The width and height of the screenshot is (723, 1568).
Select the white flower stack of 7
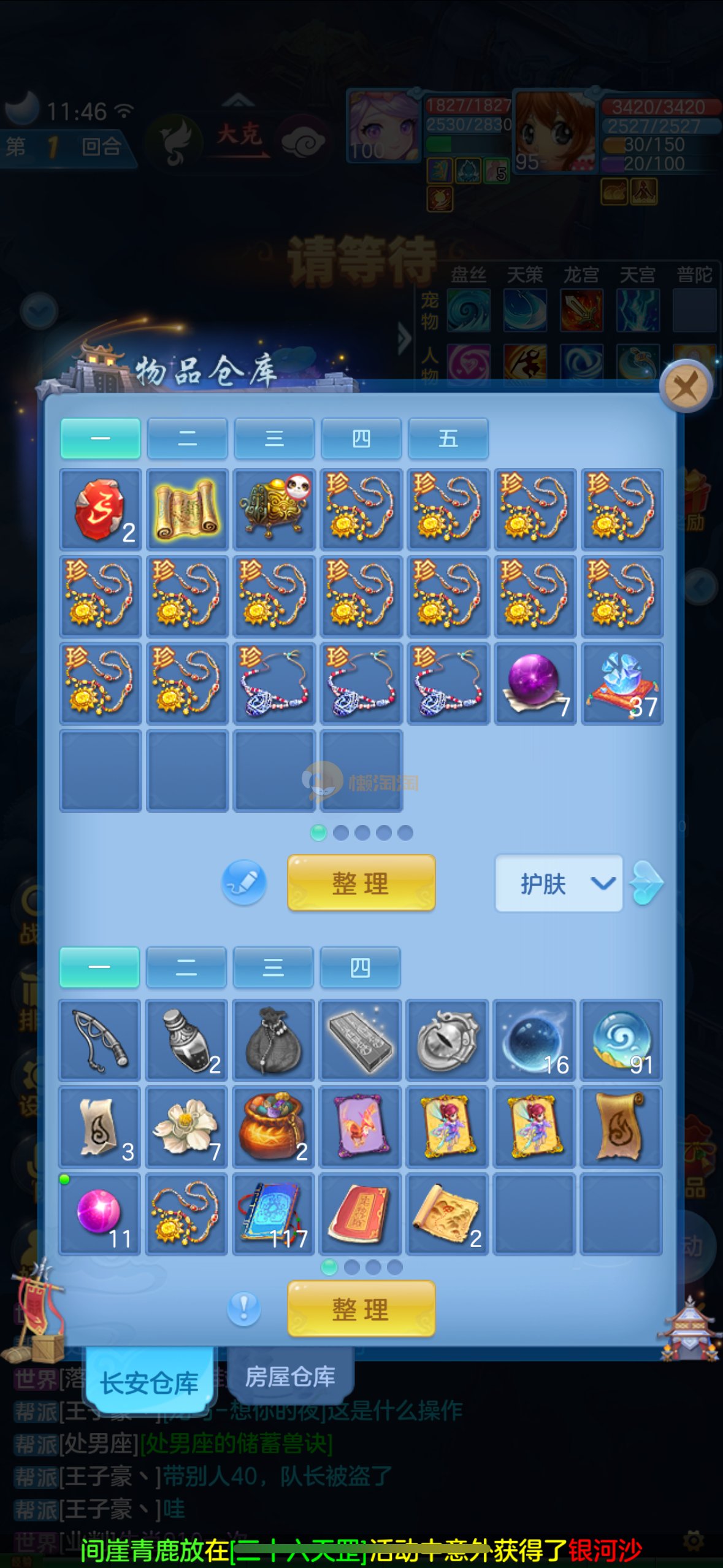[x=186, y=1127]
